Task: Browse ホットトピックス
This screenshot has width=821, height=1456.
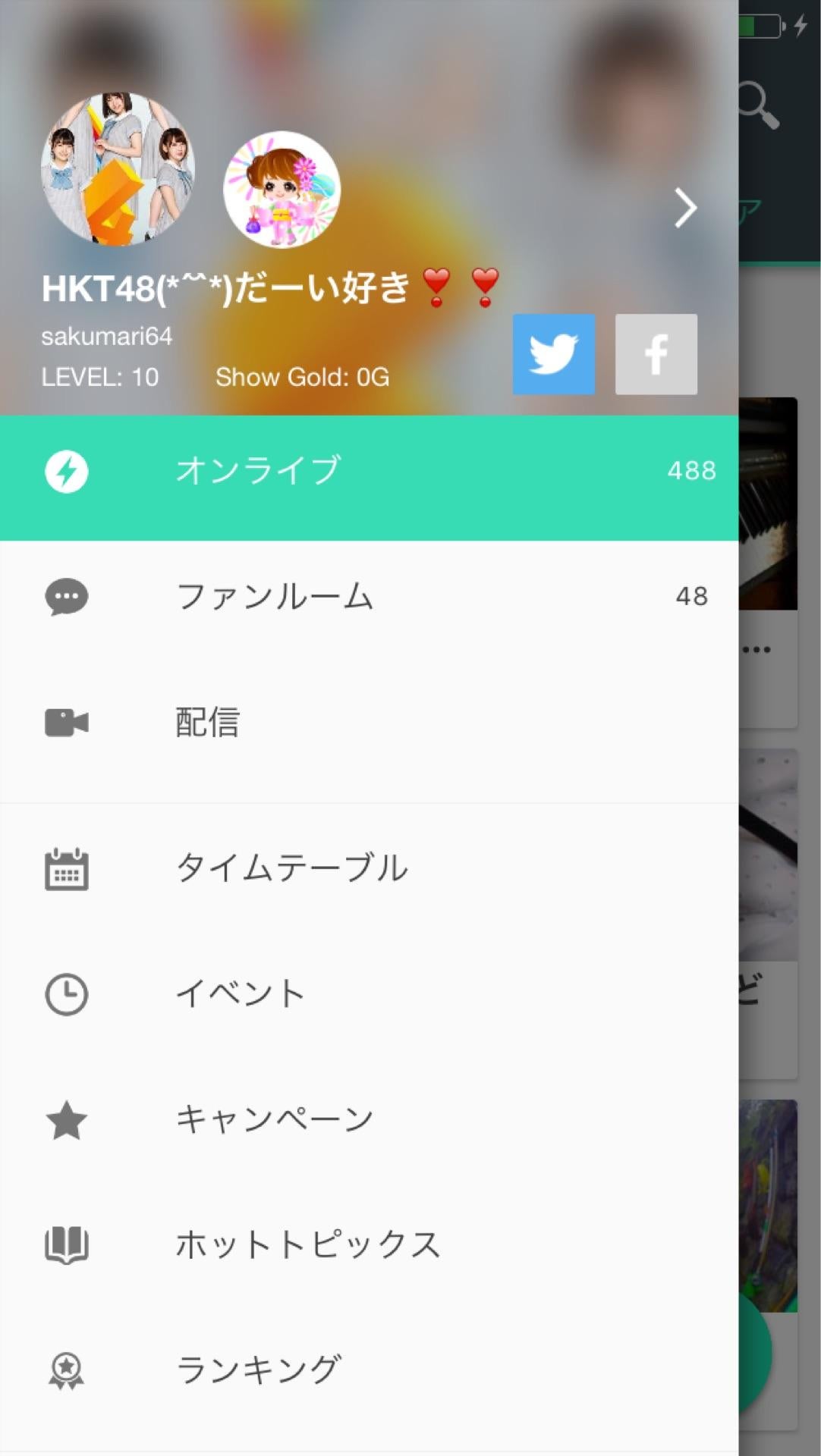Action: tap(369, 1245)
